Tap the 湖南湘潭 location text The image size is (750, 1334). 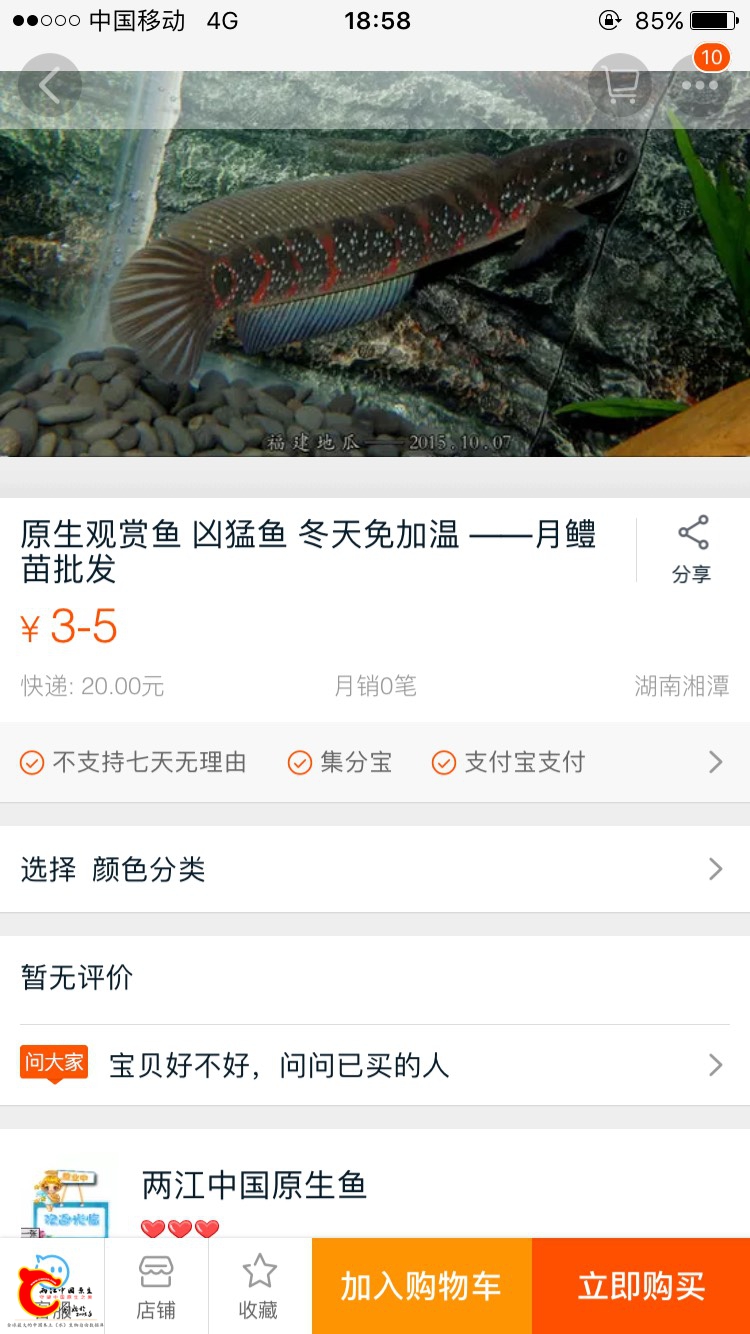pyautogui.click(x=681, y=686)
